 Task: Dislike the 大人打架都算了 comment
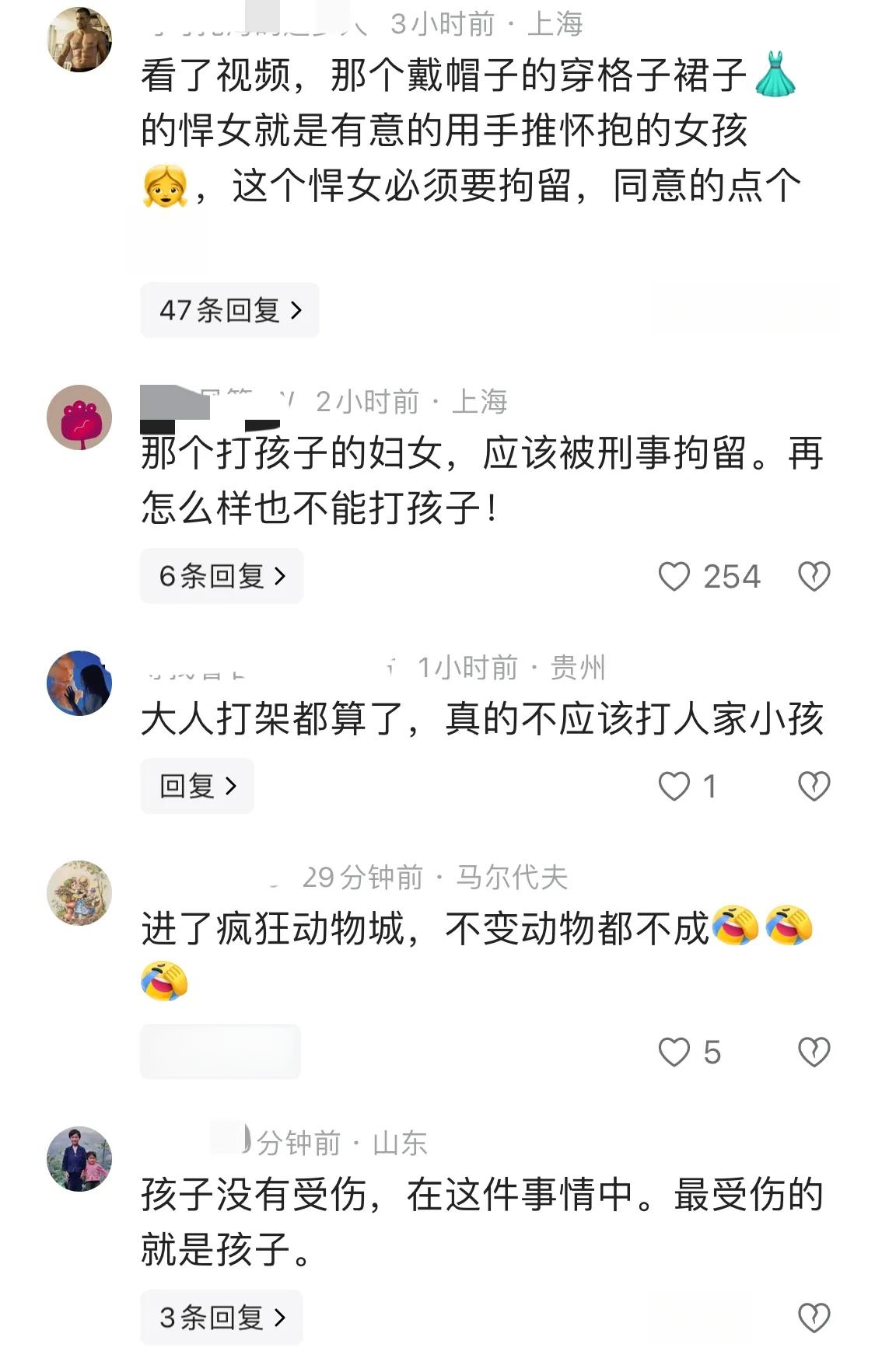point(814,786)
